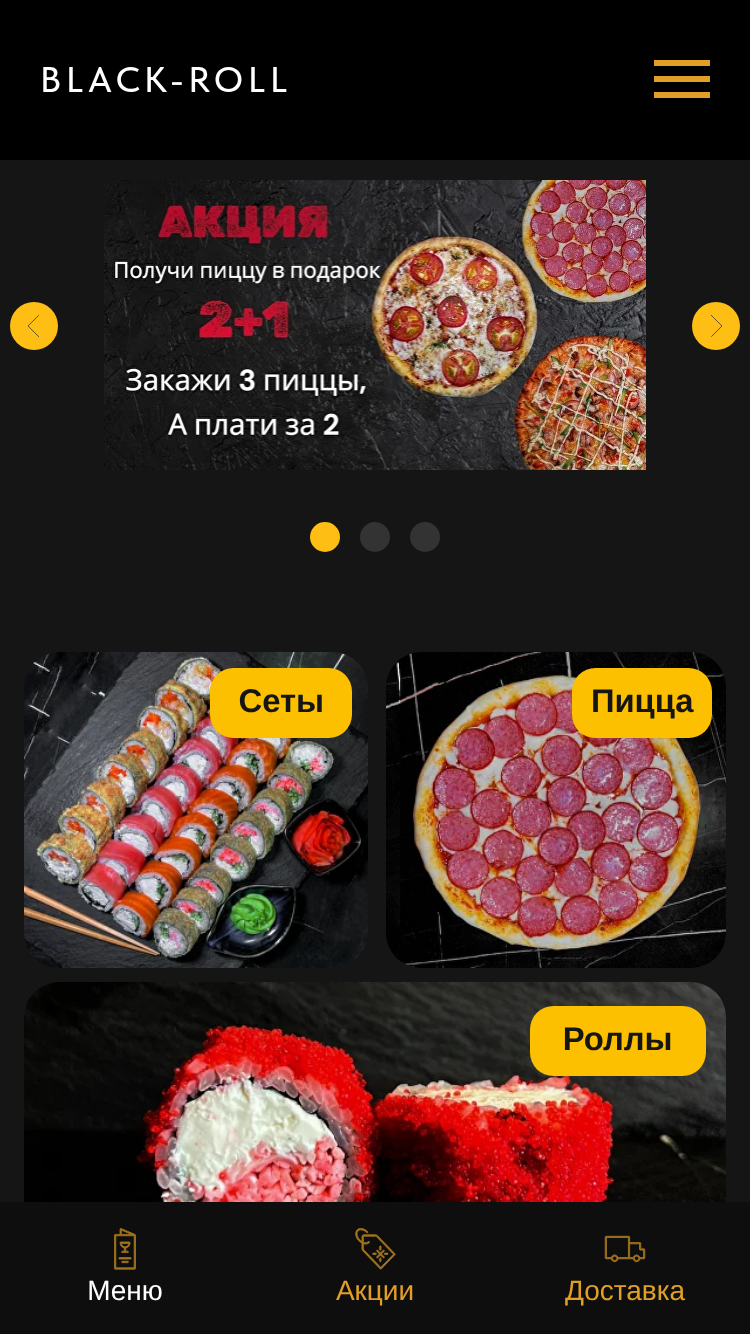Show the previous banner slide

point(34,326)
